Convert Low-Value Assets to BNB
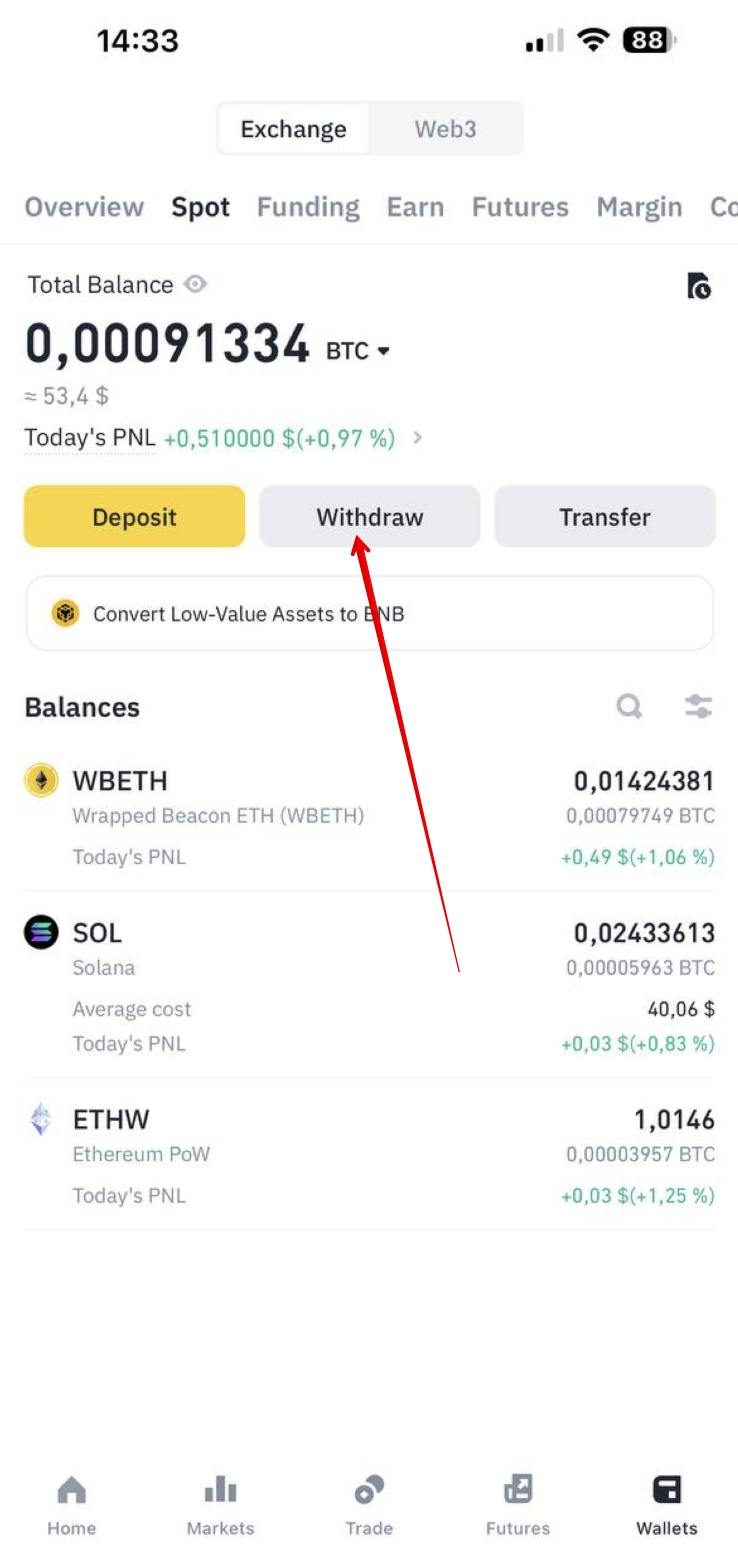Screen dimensions: 738x1562 point(369,613)
